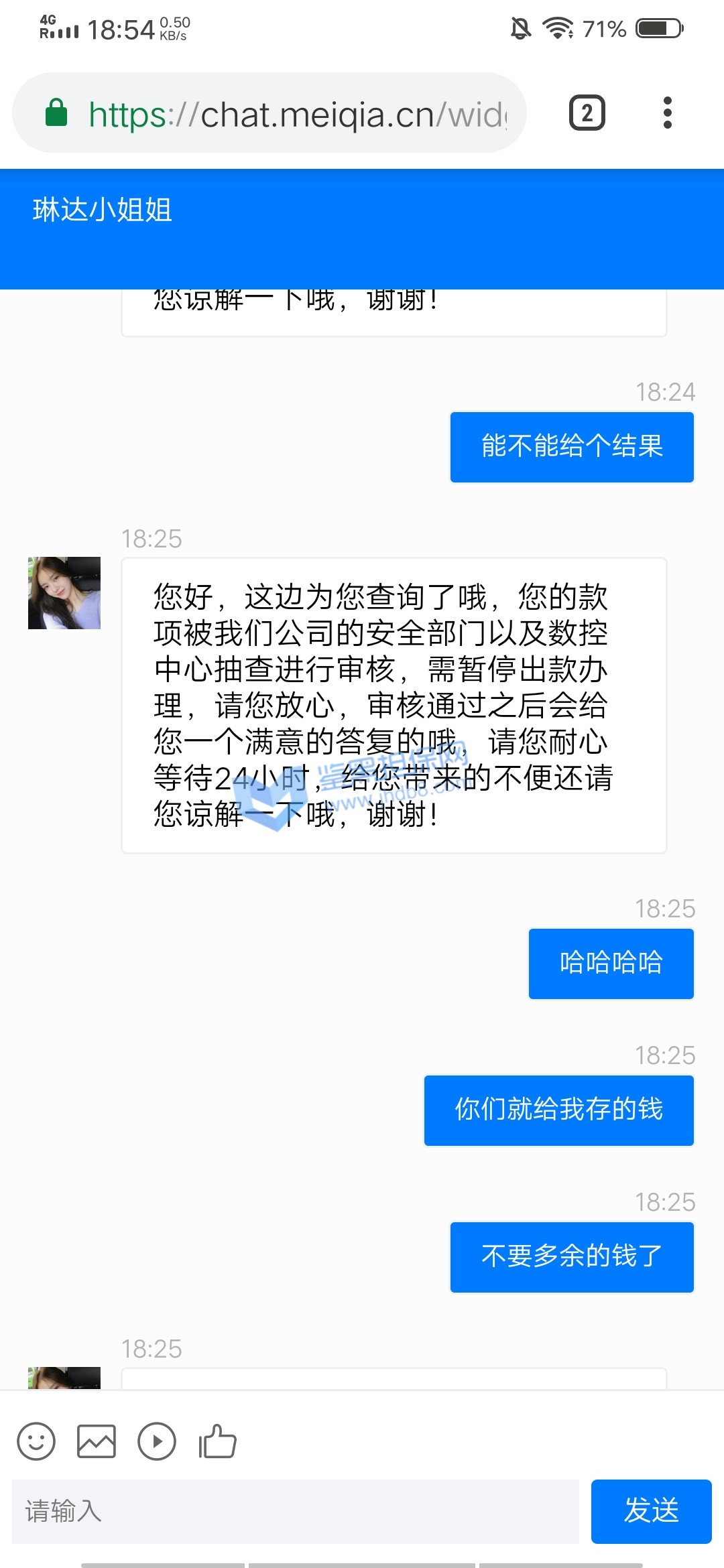Send the message with 发送
This screenshot has height=1568, width=724.
[651, 1511]
